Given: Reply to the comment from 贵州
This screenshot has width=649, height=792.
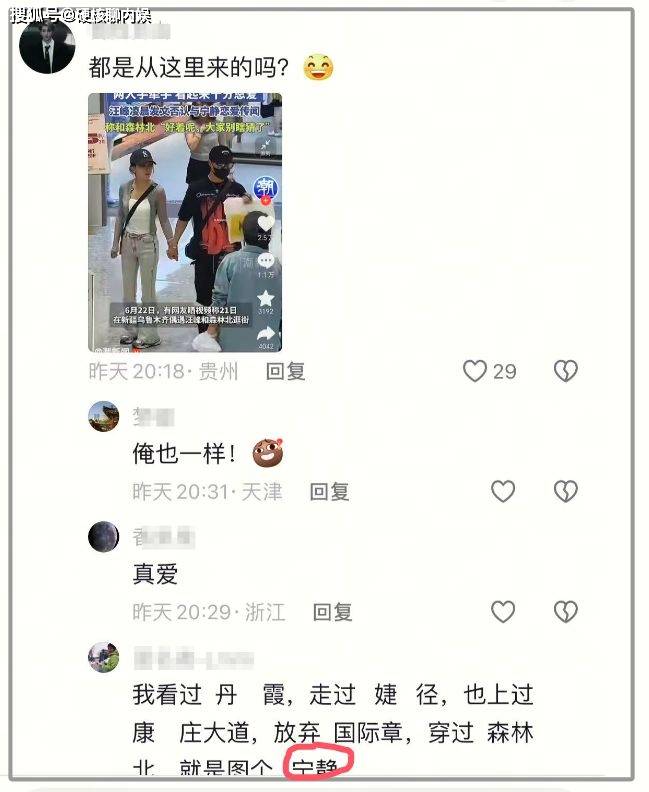Looking at the screenshot, I should coord(285,371).
